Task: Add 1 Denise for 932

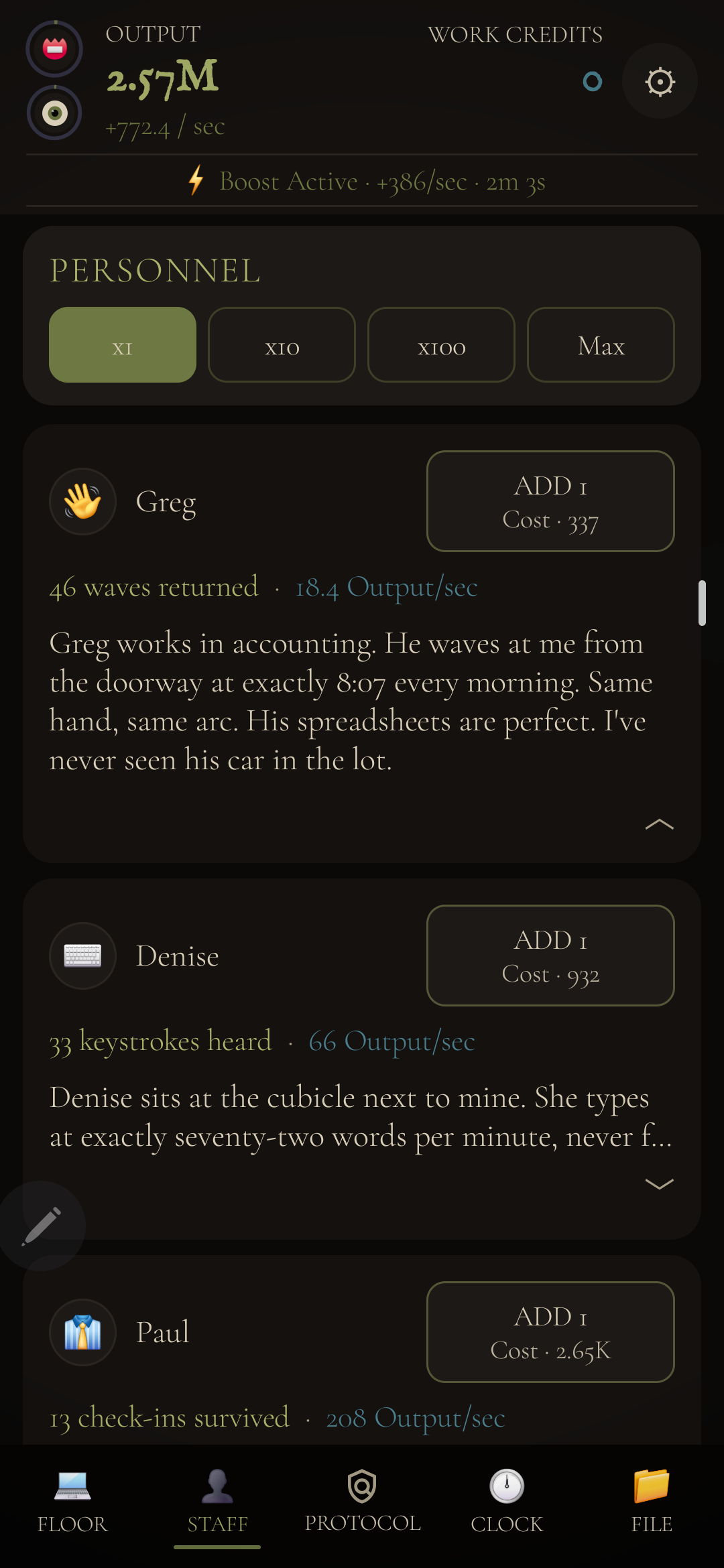Action: pyautogui.click(x=550, y=956)
